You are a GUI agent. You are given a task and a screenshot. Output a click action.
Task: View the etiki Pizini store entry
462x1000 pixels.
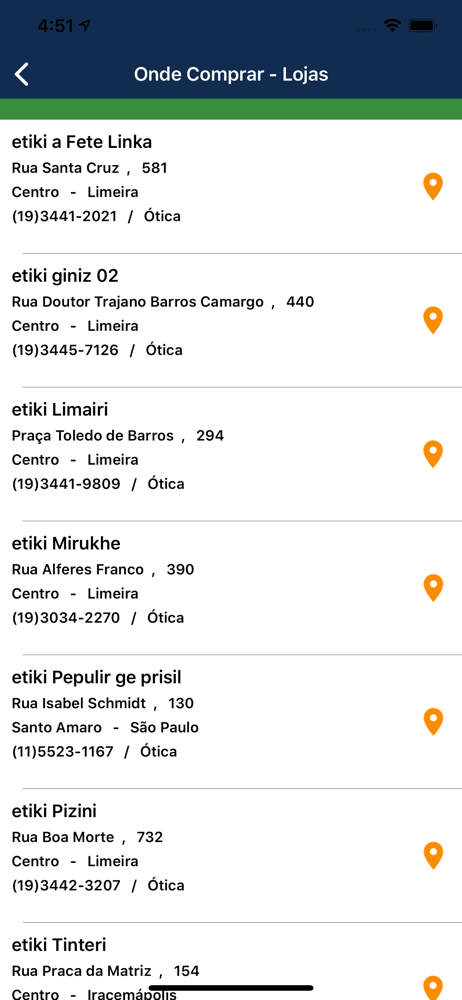pos(231,856)
